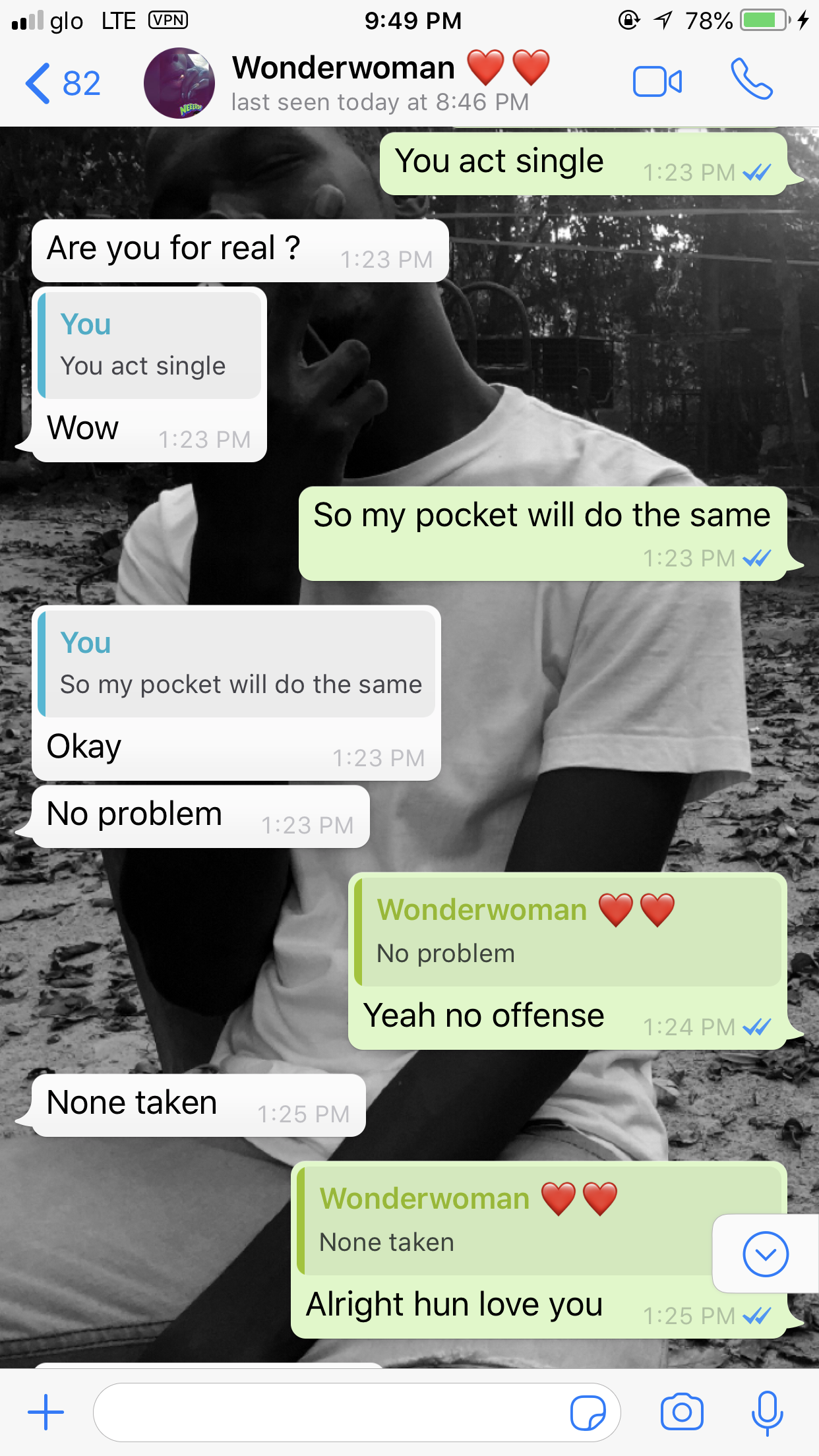Screen dimensions: 819x1456
Task: Jump to quoted "So my pocket will do the same"
Action: [237, 664]
